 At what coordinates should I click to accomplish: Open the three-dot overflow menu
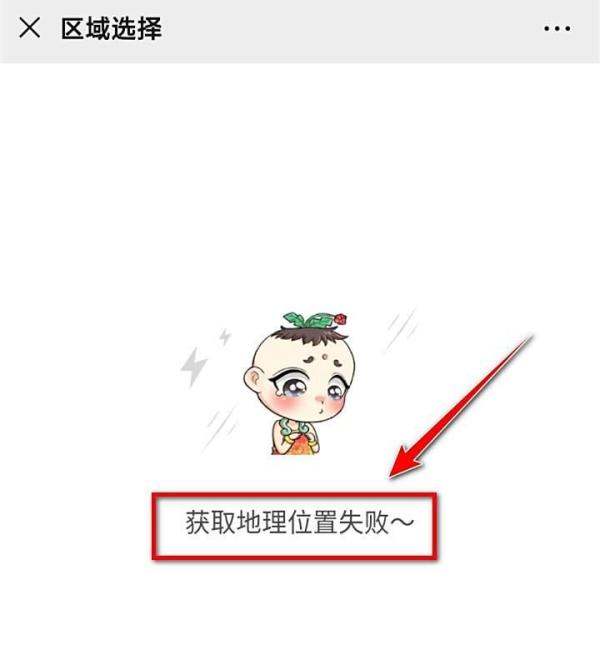pyautogui.click(x=557, y=29)
